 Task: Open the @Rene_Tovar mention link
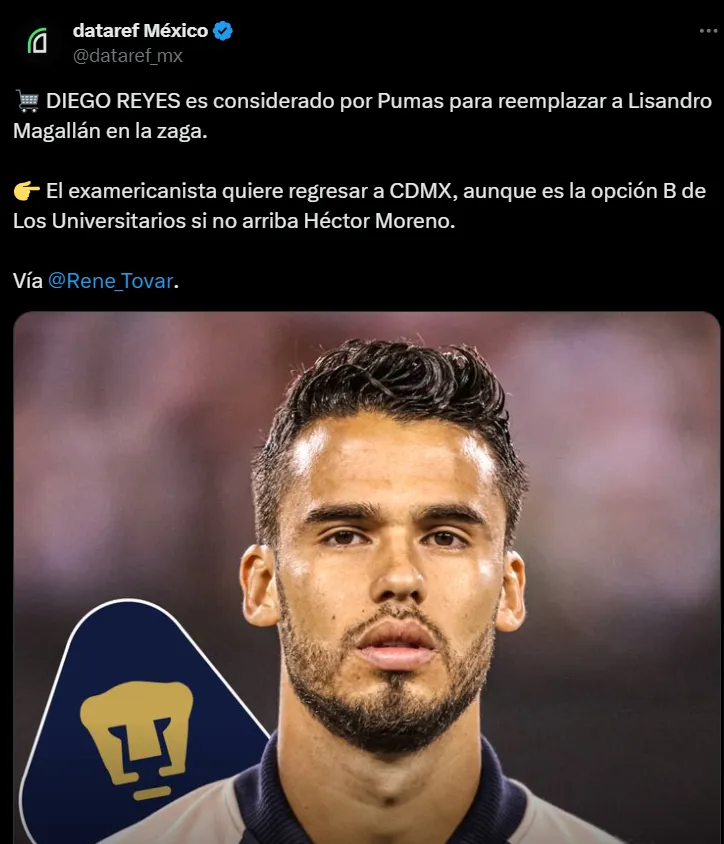(111, 281)
